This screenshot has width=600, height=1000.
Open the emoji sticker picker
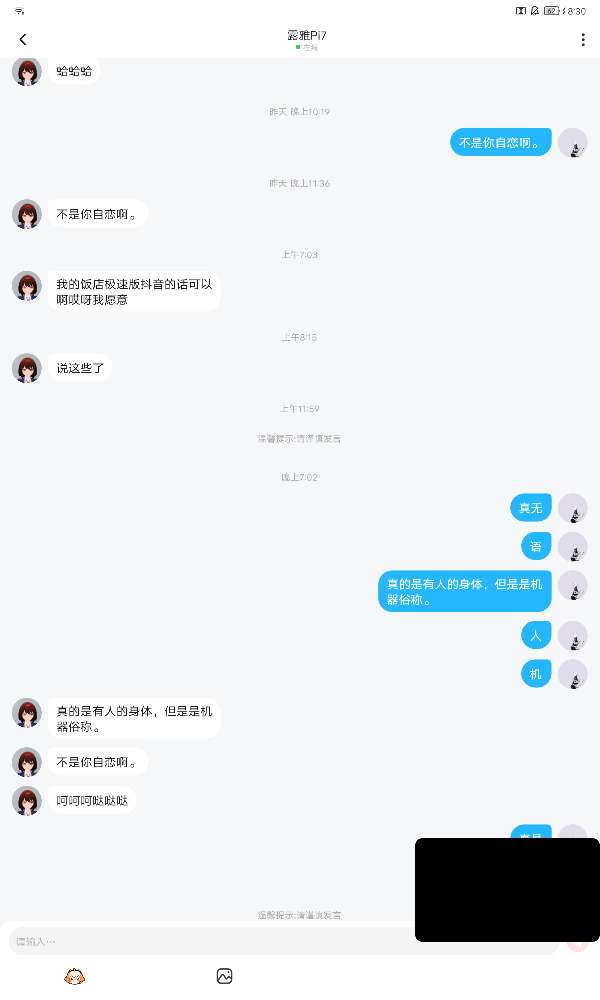pyautogui.click(x=74, y=976)
